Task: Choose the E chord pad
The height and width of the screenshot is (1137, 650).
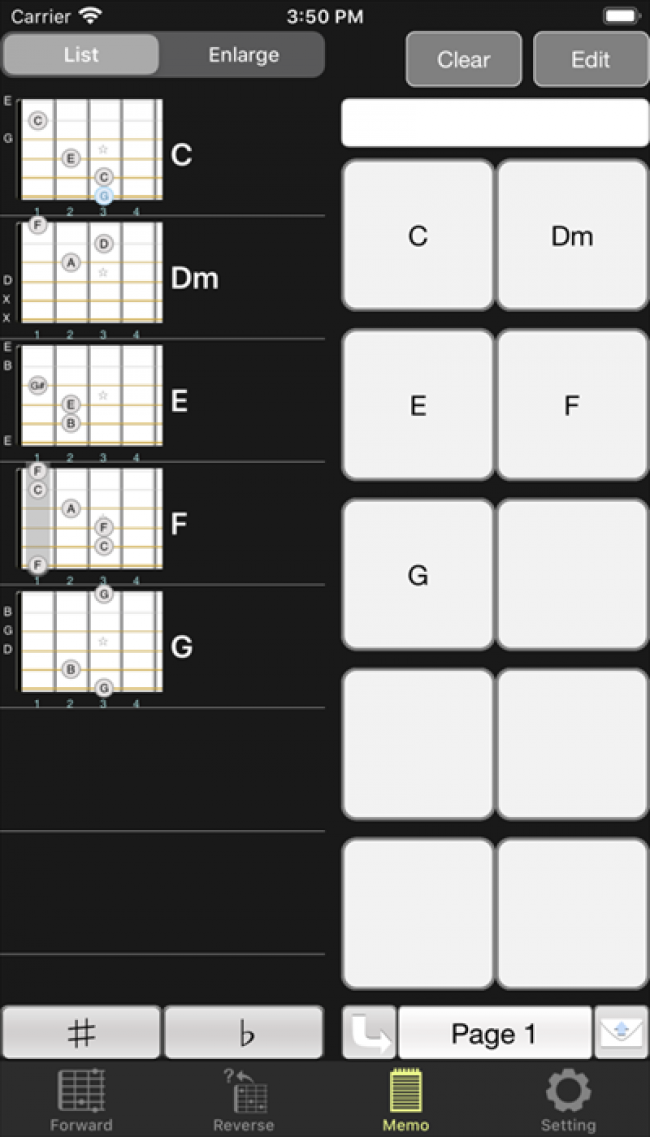Action: 417,405
